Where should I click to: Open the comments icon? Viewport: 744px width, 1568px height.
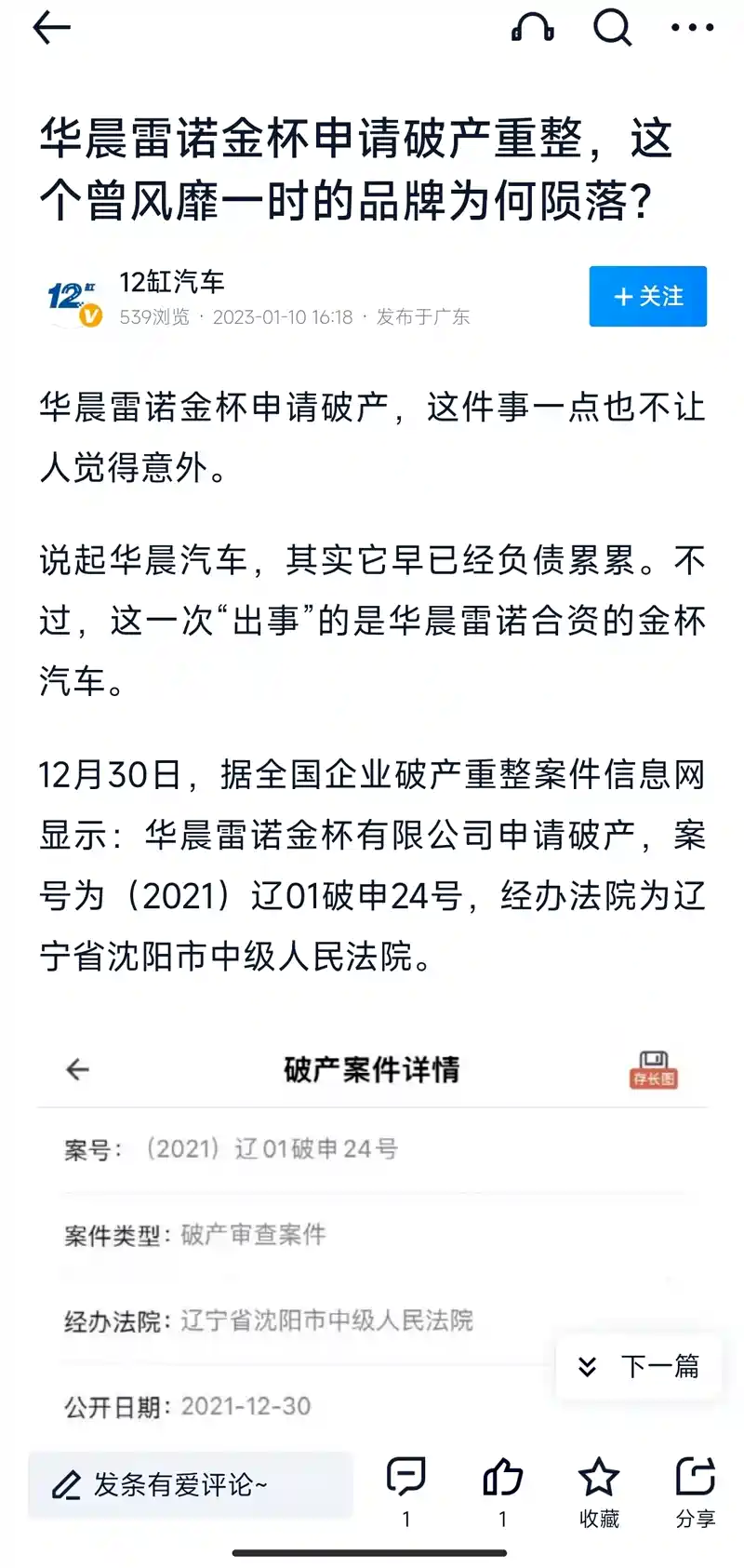tap(406, 1478)
